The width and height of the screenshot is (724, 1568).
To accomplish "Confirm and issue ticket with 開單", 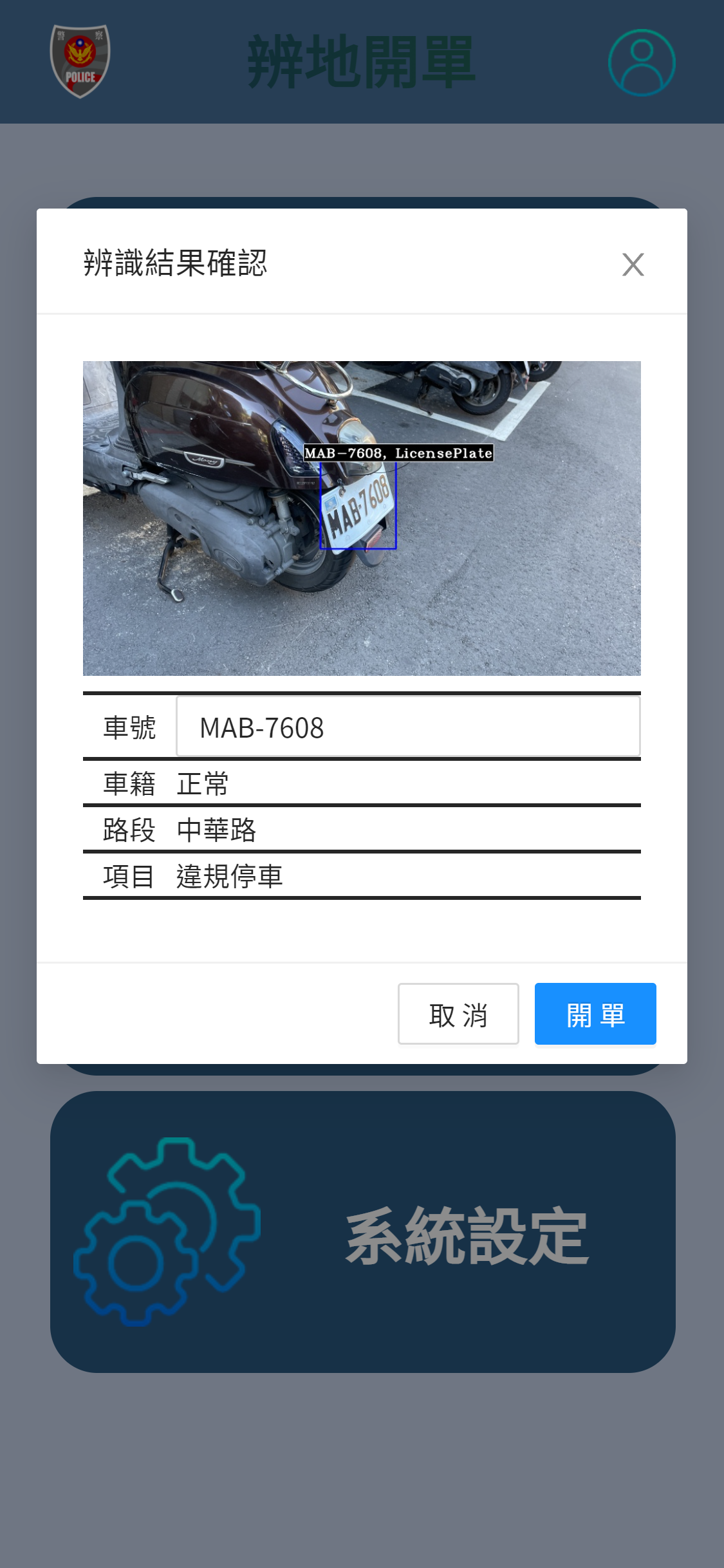I will [x=595, y=1014].
